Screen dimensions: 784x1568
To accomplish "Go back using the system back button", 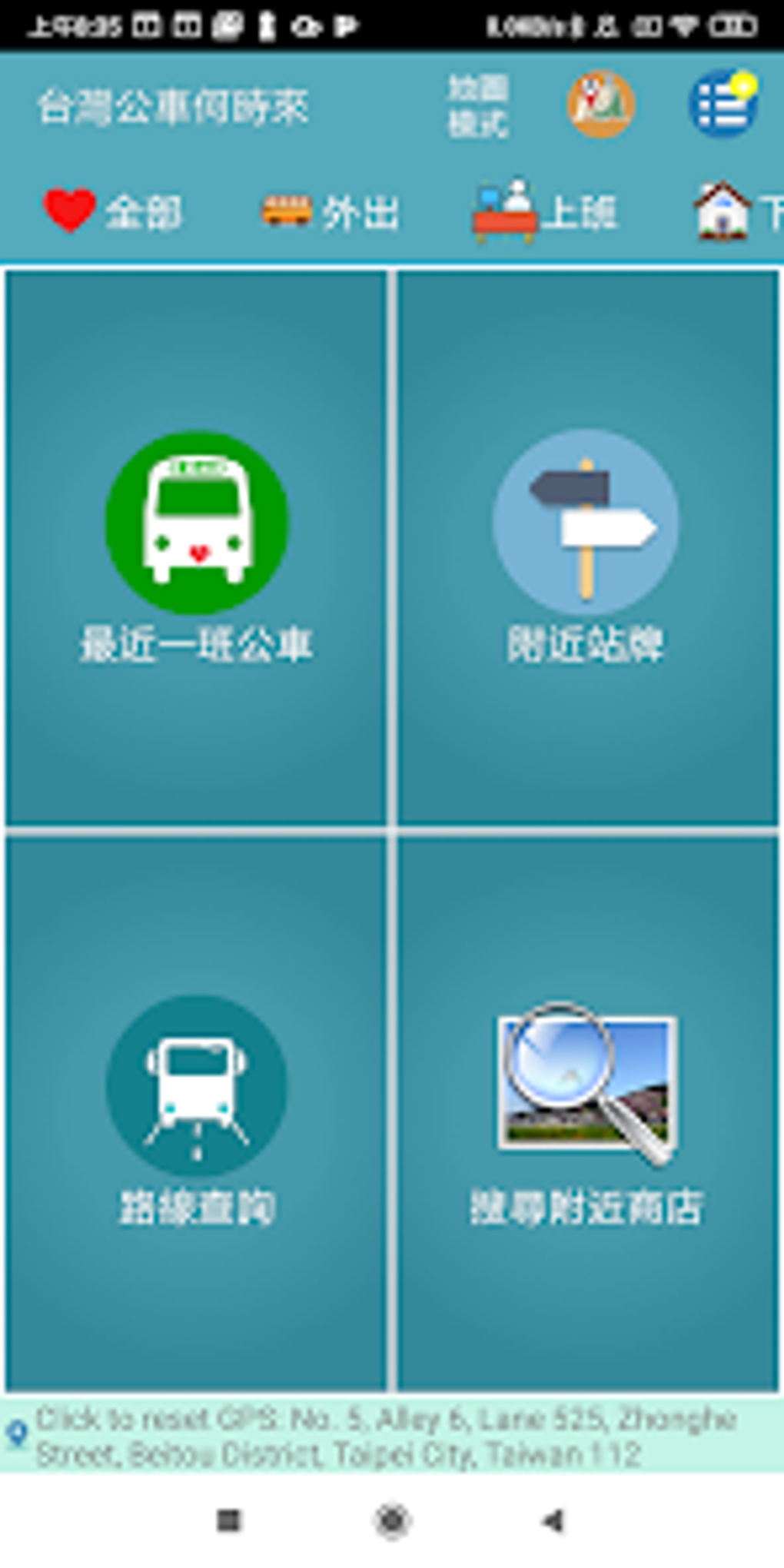I will point(553,1520).
